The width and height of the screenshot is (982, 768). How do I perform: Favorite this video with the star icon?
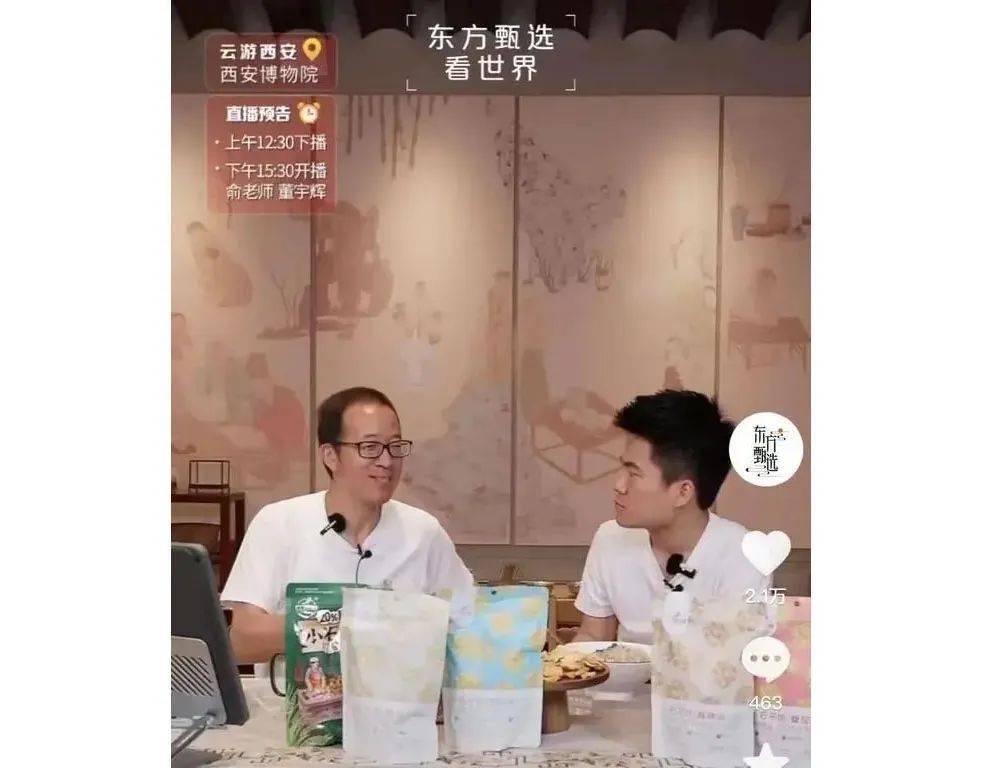[766, 757]
